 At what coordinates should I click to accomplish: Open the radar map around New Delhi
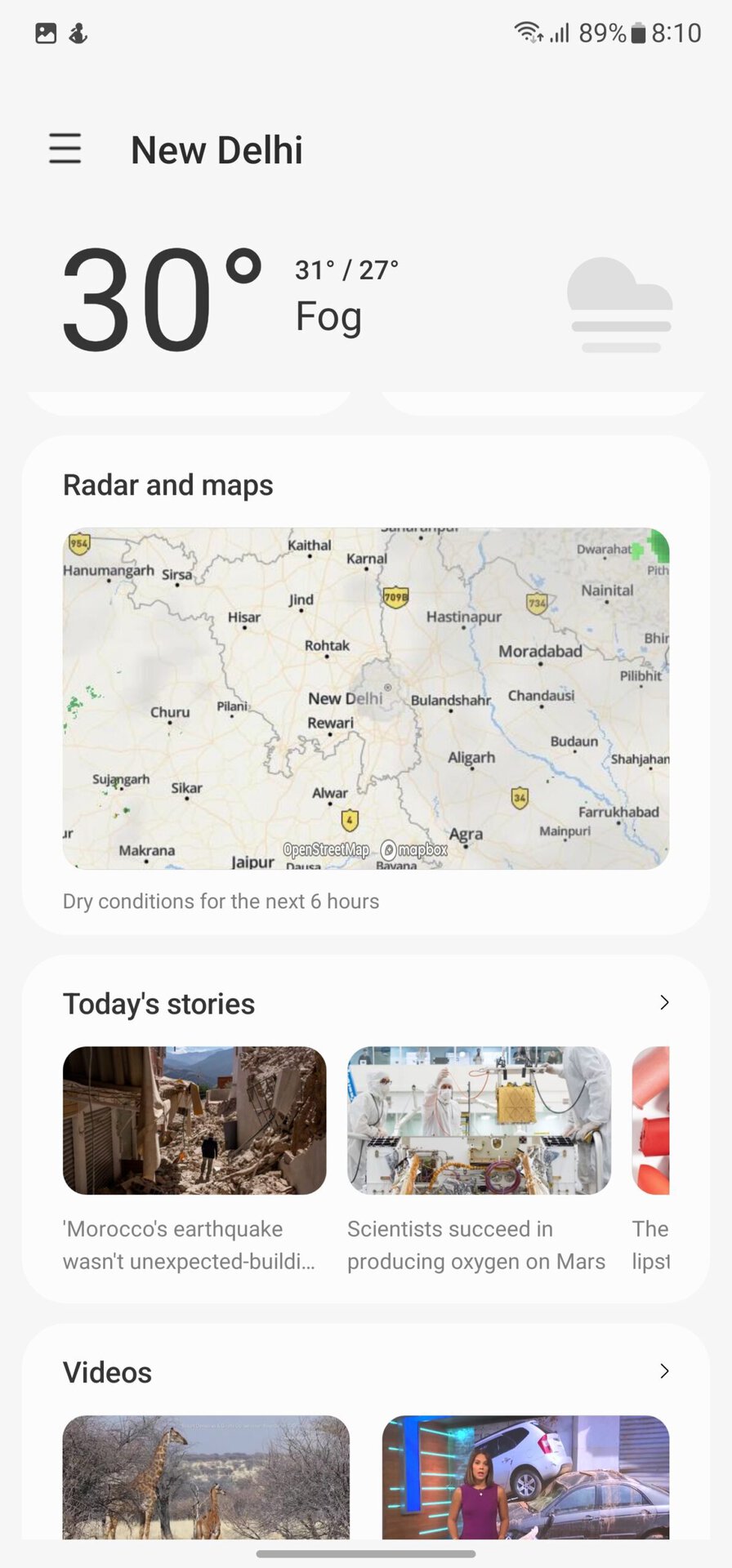pos(366,698)
